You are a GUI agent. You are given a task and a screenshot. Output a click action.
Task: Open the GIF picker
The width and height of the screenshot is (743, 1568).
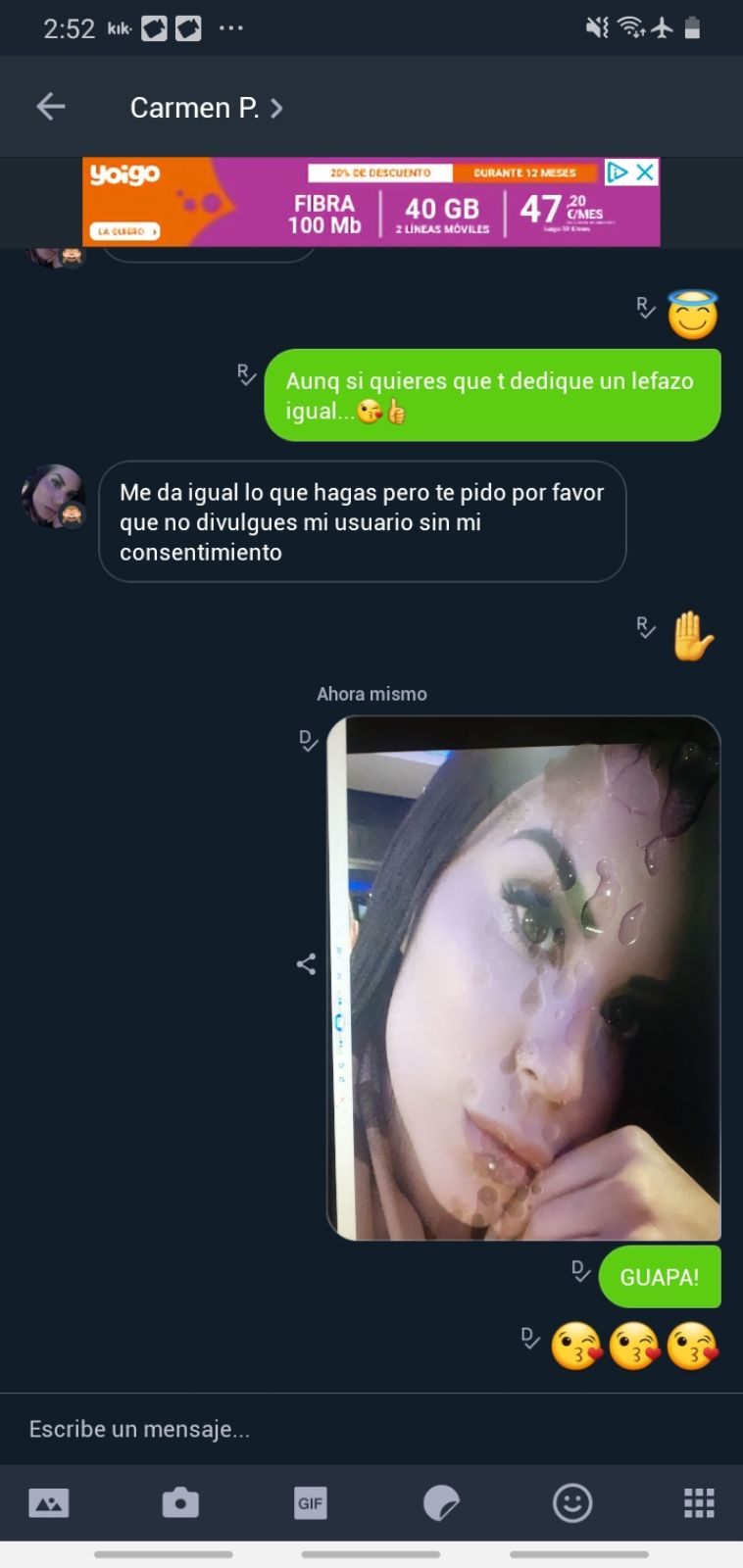[x=310, y=1502]
